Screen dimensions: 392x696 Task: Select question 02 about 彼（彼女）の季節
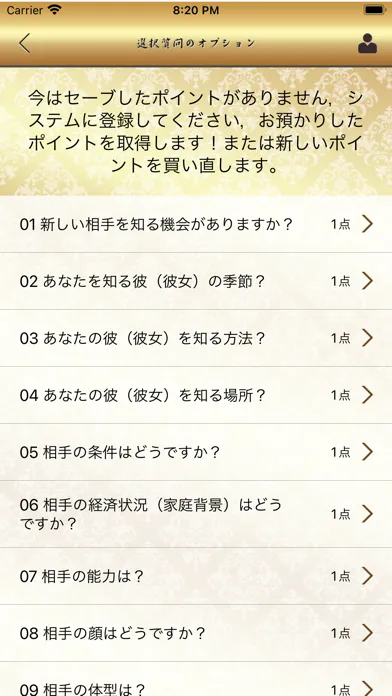(x=196, y=281)
